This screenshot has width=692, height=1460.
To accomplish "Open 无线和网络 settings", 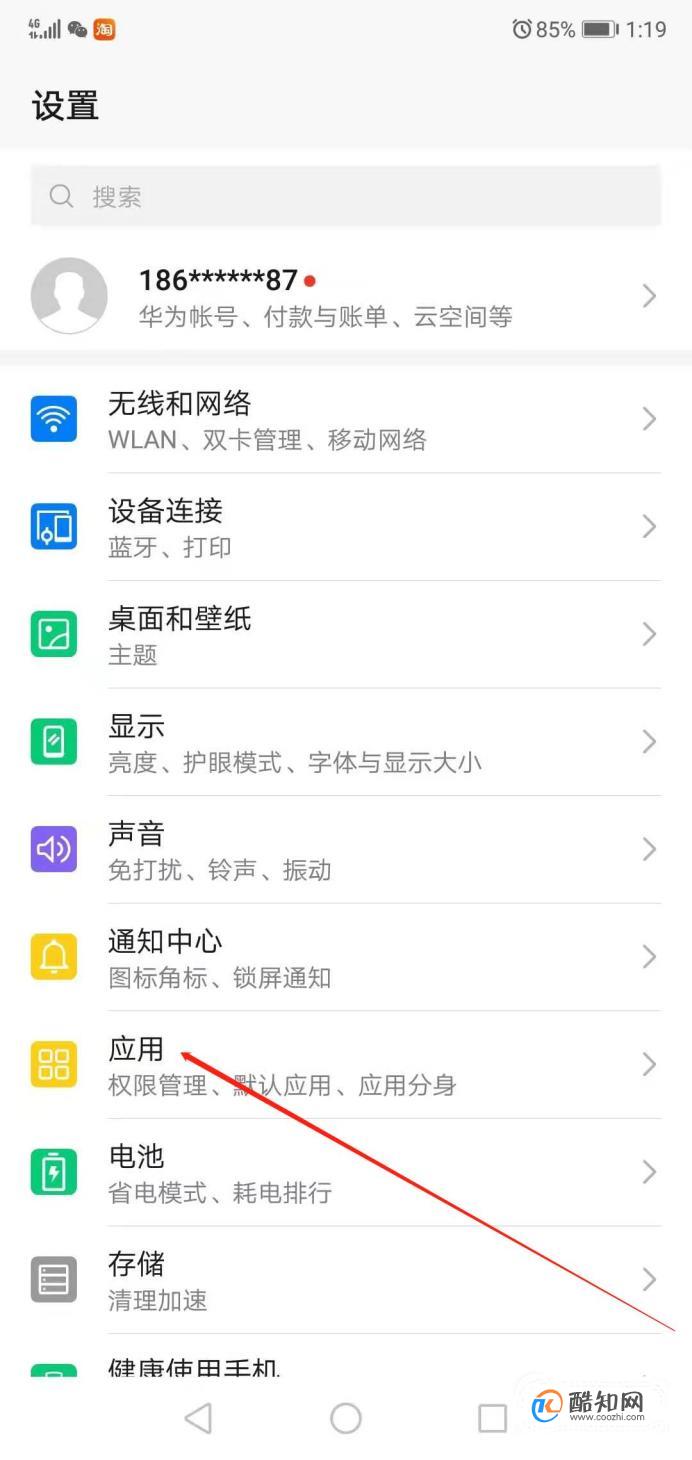I will [x=345, y=419].
